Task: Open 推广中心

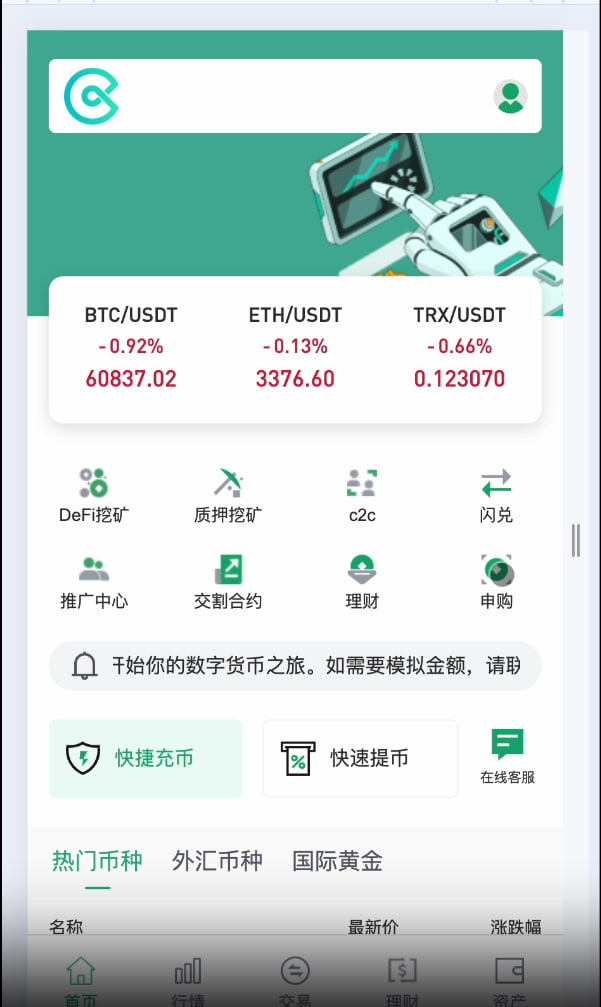Action: (94, 582)
